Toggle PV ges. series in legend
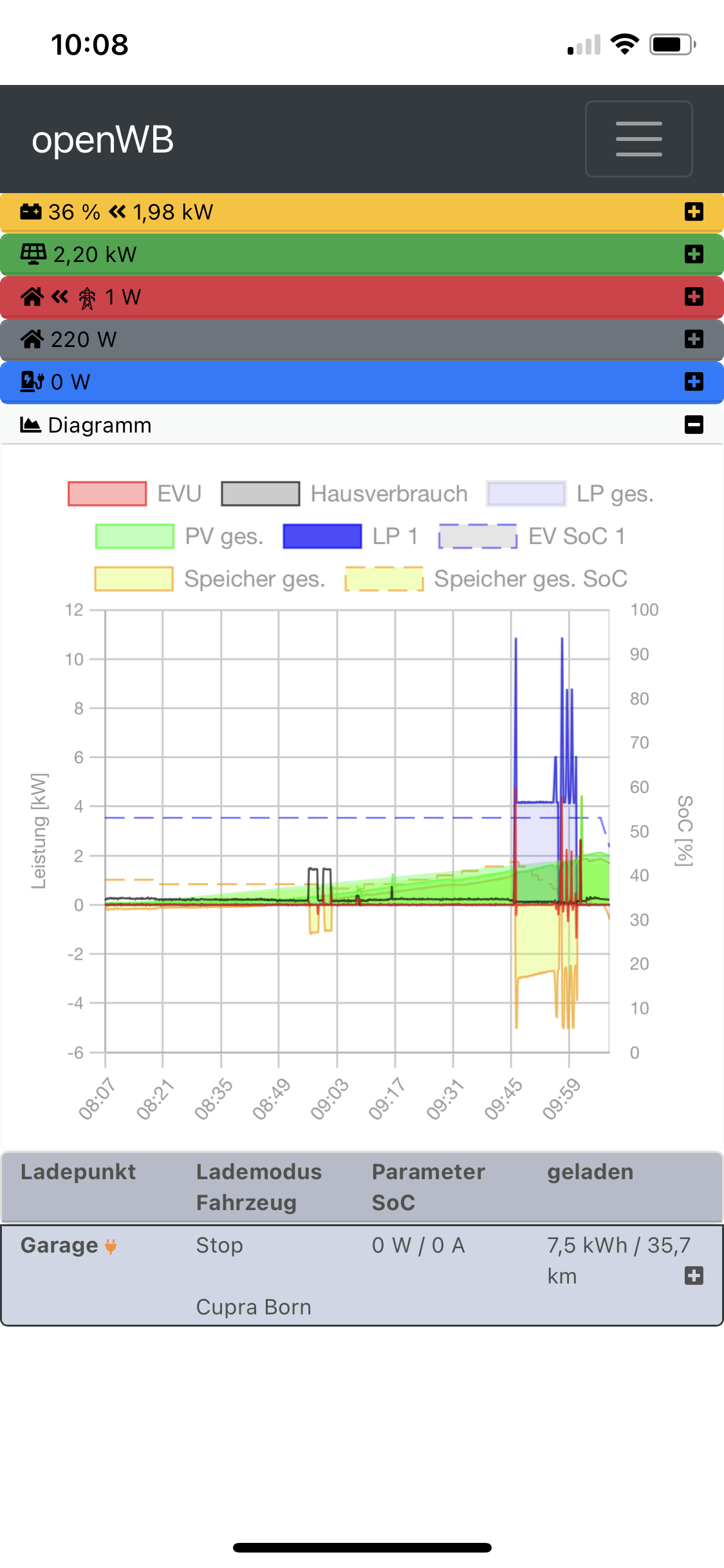Image resolution: width=724 pixels, height=1568 pixels. pyautogui.click(x=179, y=536)
